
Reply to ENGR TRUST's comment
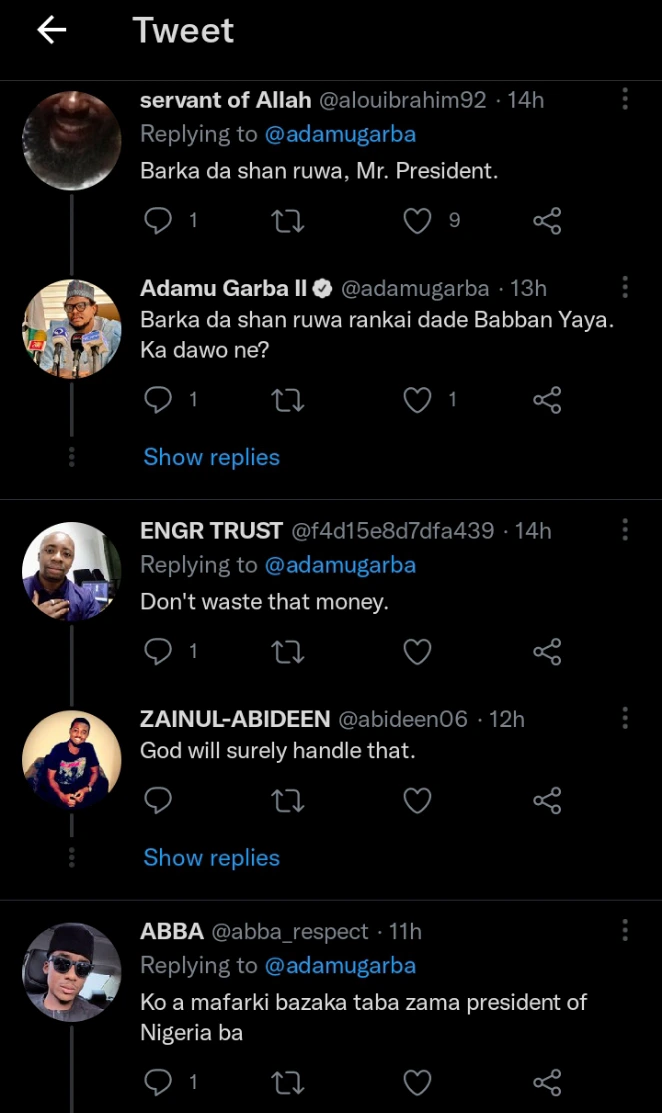click(x=159, y=652)
